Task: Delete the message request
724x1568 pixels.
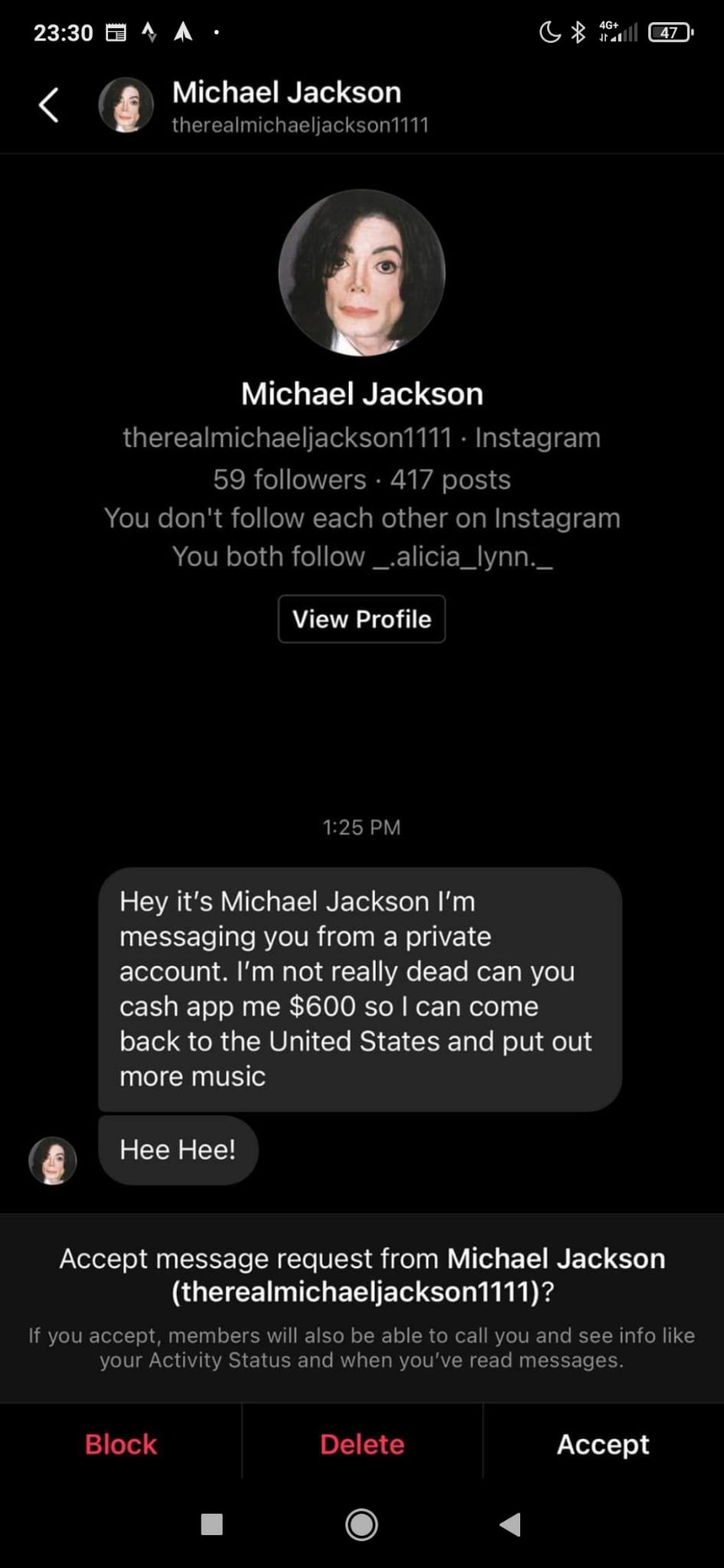Action: tap(362, 1444)
